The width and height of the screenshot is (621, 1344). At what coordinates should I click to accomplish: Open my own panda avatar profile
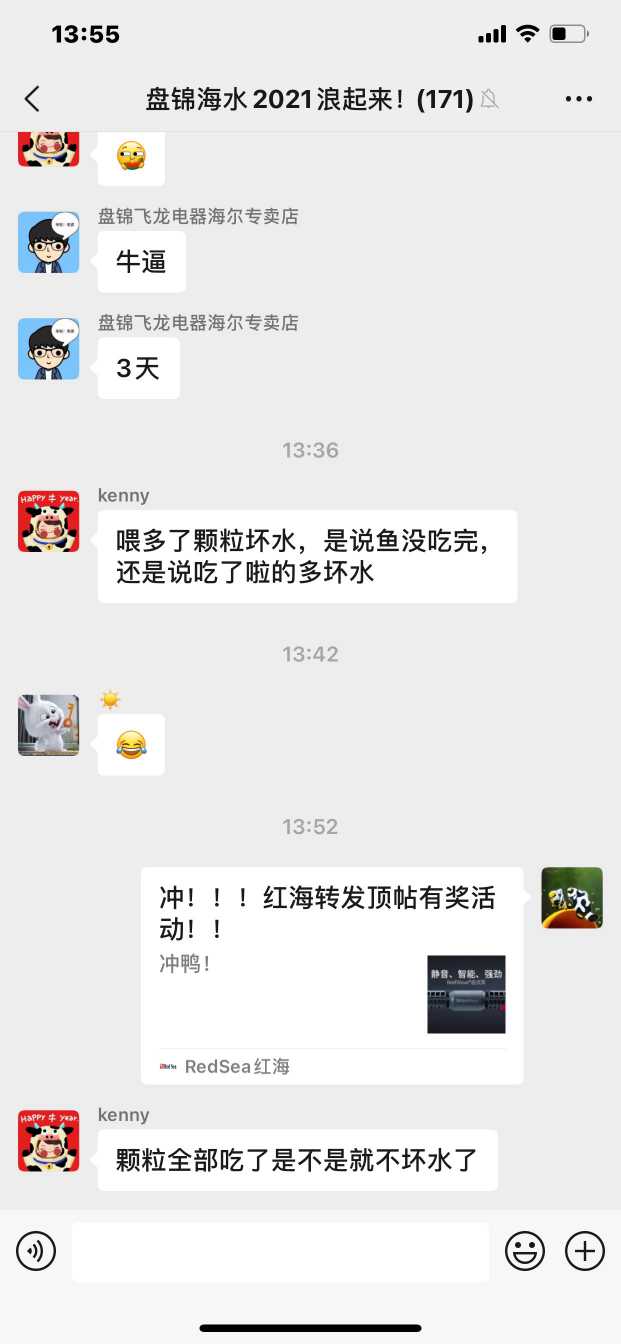click(572, 898)
